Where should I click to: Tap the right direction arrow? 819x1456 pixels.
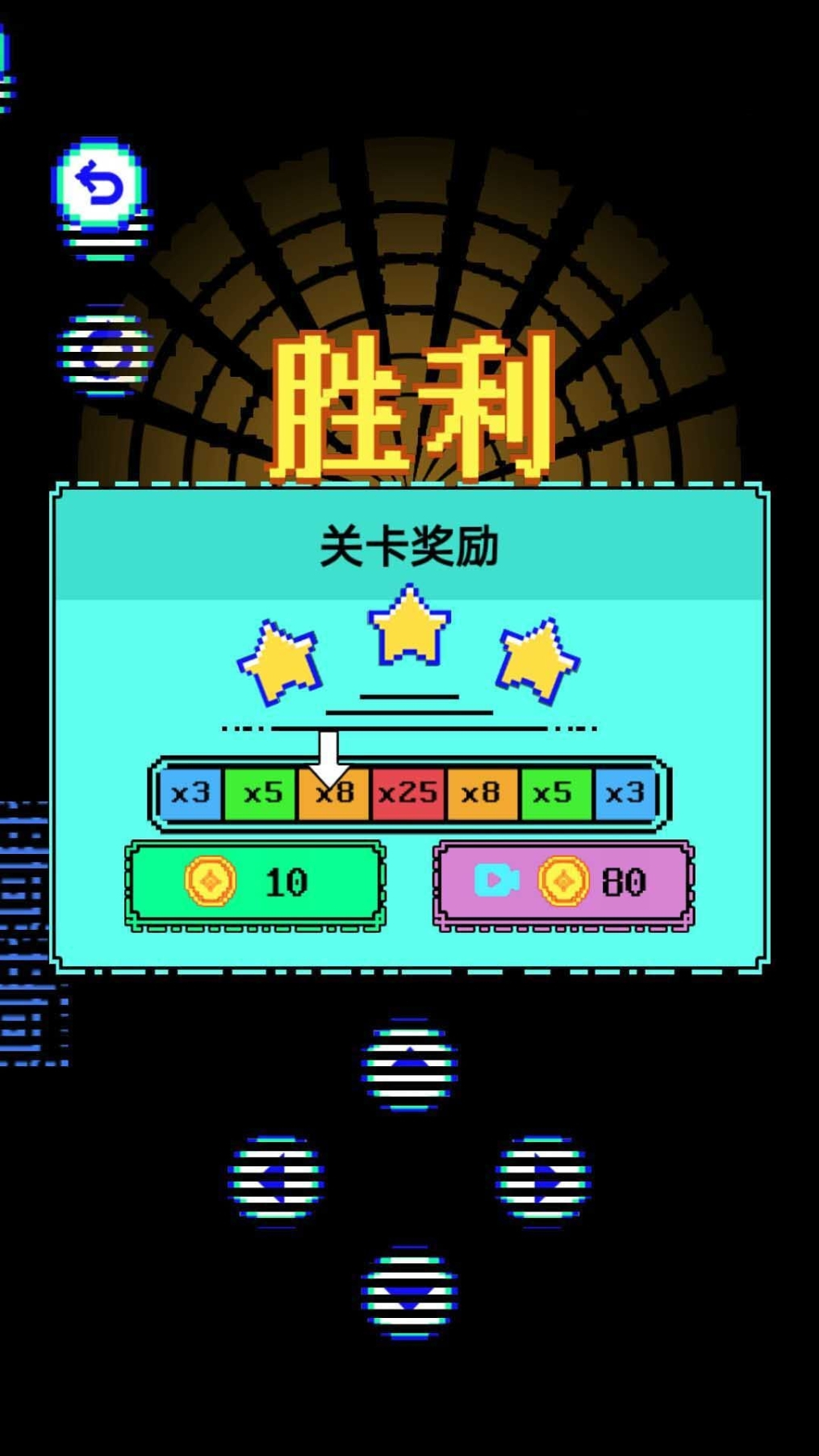[x=543, y=1180]
